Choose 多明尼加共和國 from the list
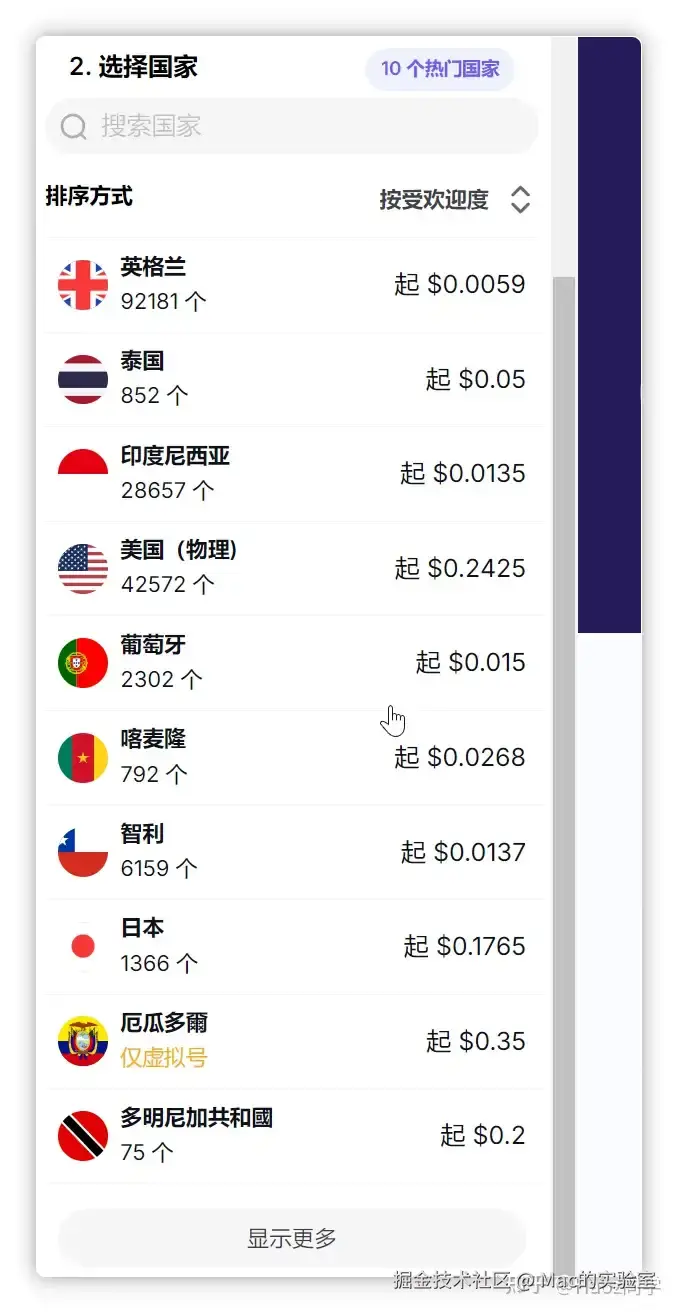 [290, 1135]
